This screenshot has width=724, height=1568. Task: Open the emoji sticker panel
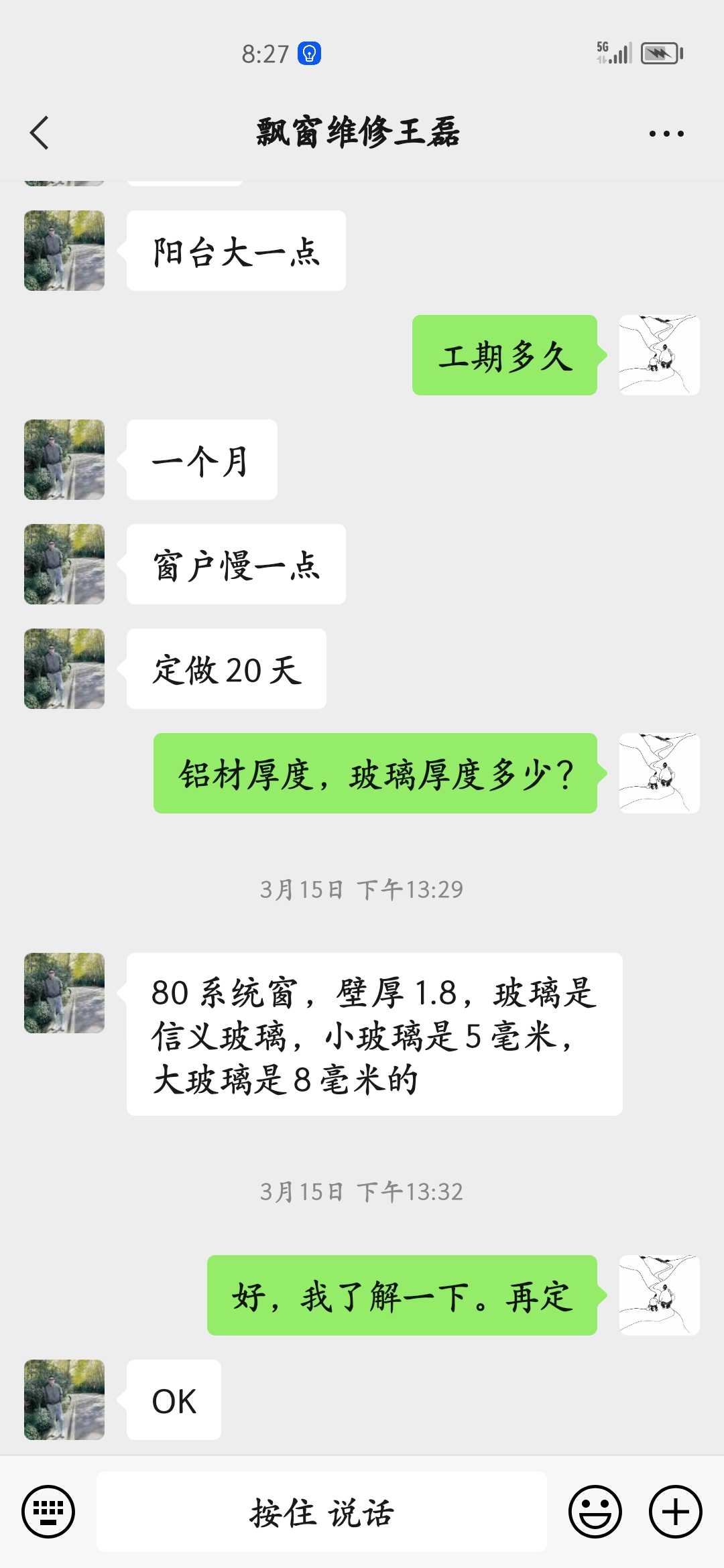point(595,1511)
